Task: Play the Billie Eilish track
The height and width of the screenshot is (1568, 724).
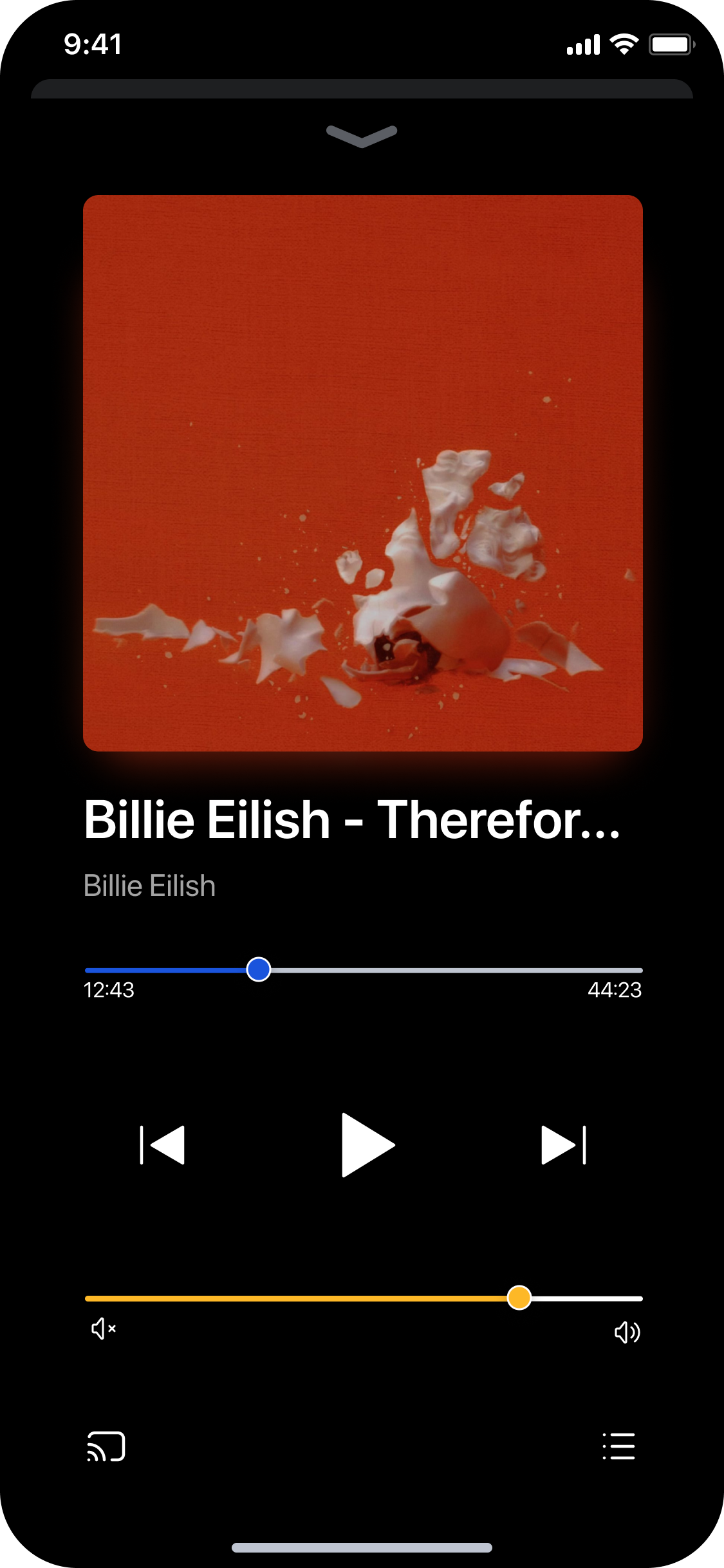Action: pos(367,1145)
